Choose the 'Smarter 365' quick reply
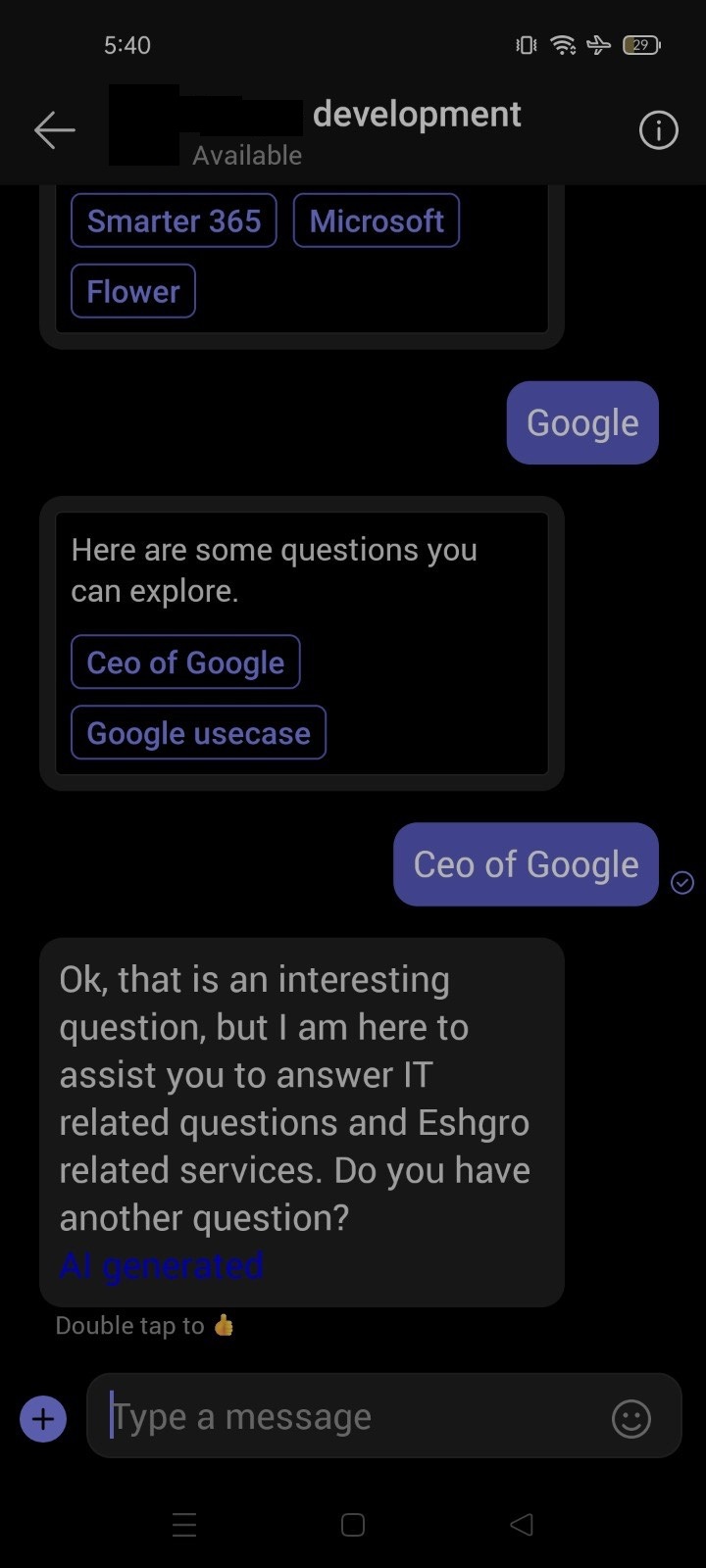Viewport: 706px width, 1568px height. [x=173, y=220]
